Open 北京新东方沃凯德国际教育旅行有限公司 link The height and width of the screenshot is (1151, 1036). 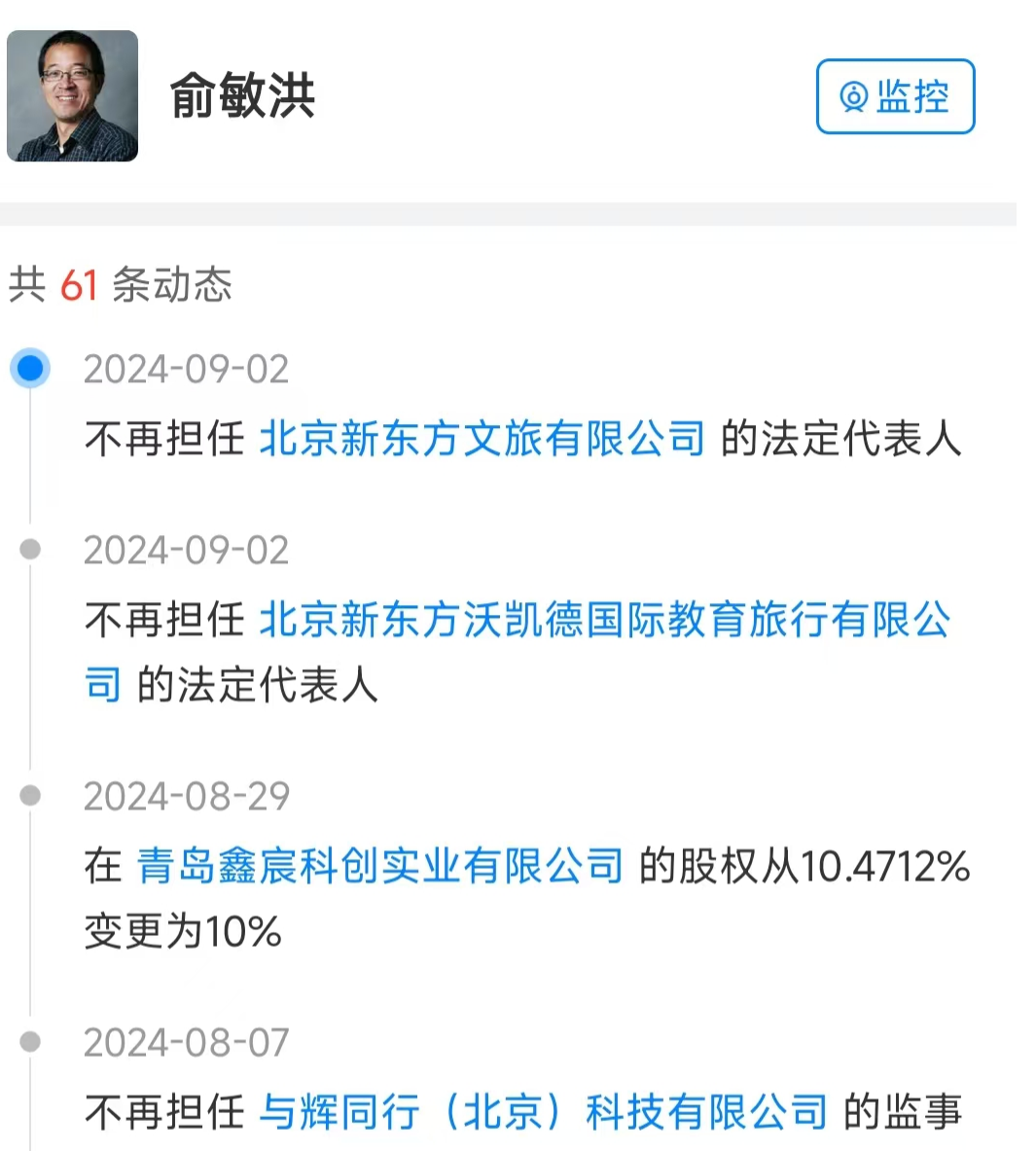pyautogui.click(x=603, y=620)
